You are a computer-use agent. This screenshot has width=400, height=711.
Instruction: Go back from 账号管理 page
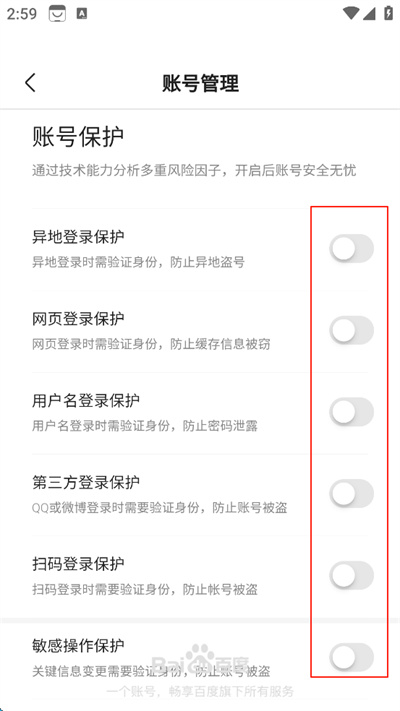tap(30, 83)
